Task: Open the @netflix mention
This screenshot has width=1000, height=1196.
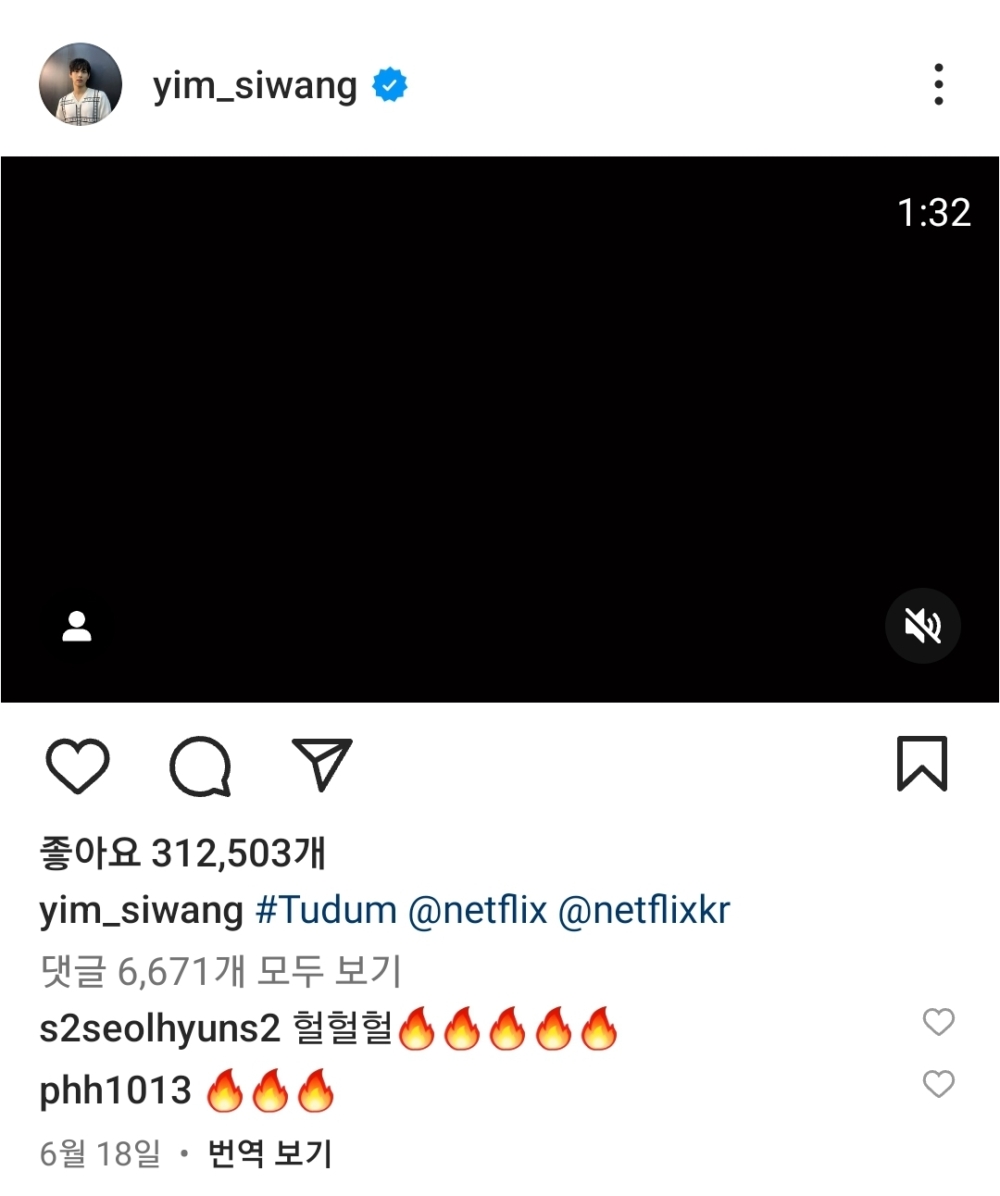Action: 478,911
